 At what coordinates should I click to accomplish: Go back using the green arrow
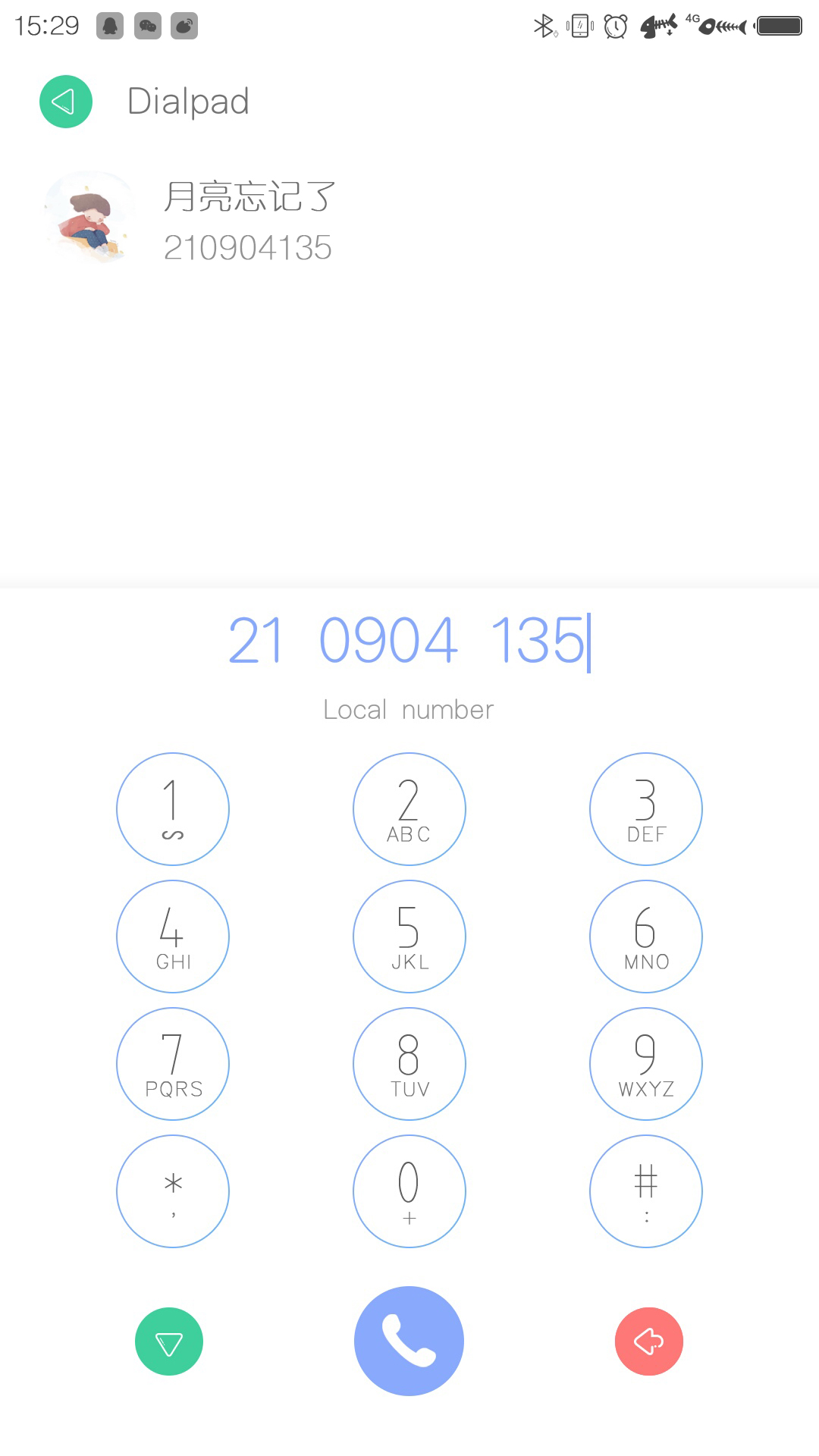(x=66, y=102)
